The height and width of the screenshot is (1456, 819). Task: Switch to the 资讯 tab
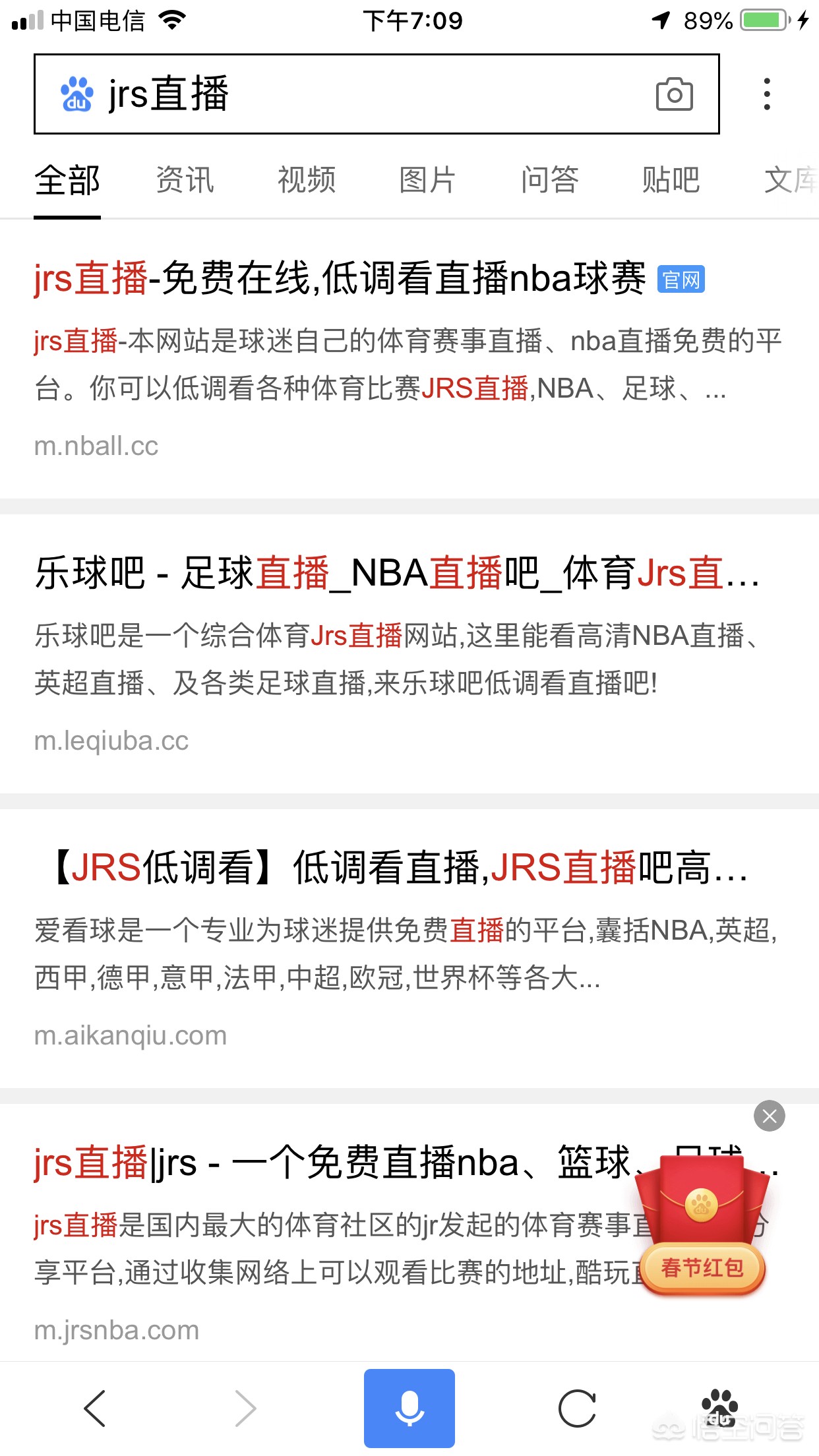click(x=185, y=180)
